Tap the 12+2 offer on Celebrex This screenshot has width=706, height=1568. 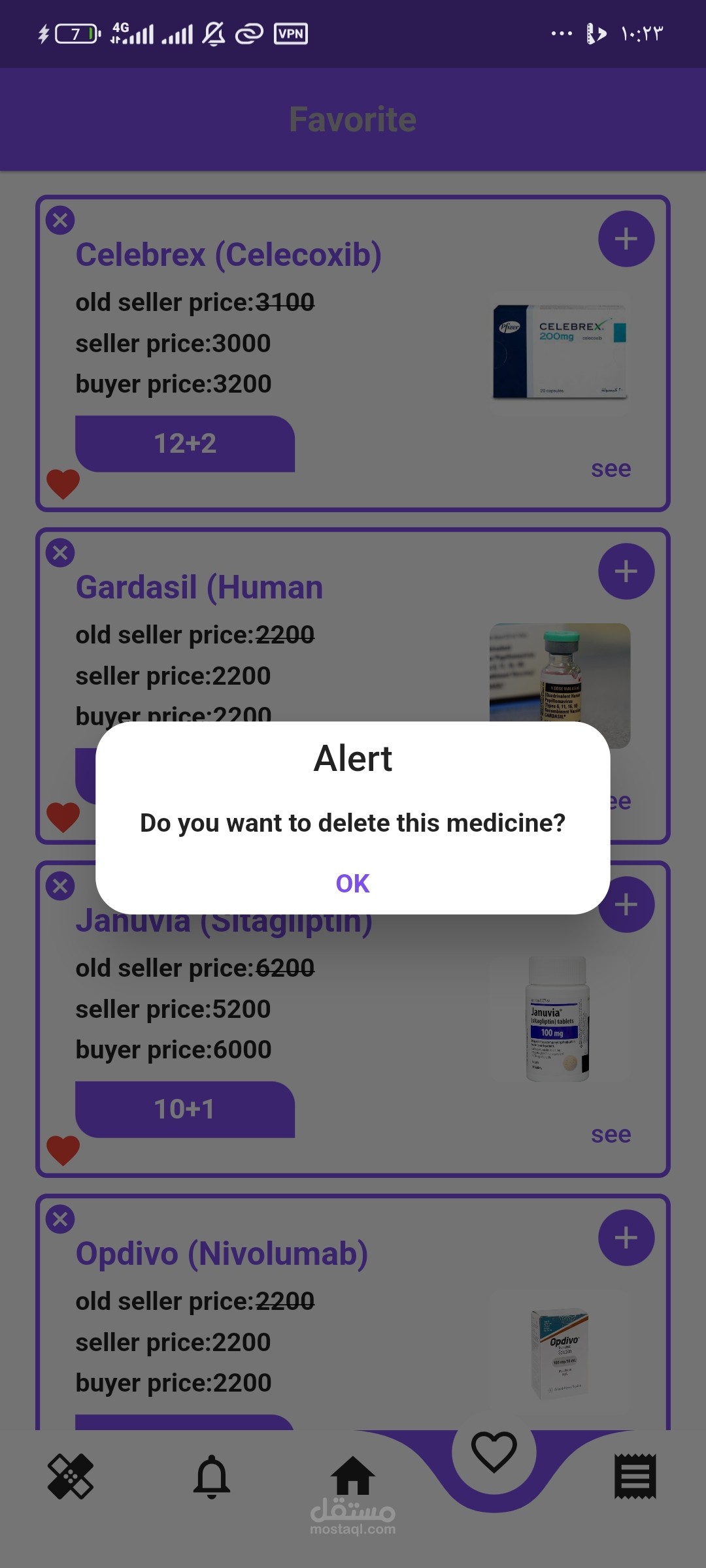coord(185,444)
